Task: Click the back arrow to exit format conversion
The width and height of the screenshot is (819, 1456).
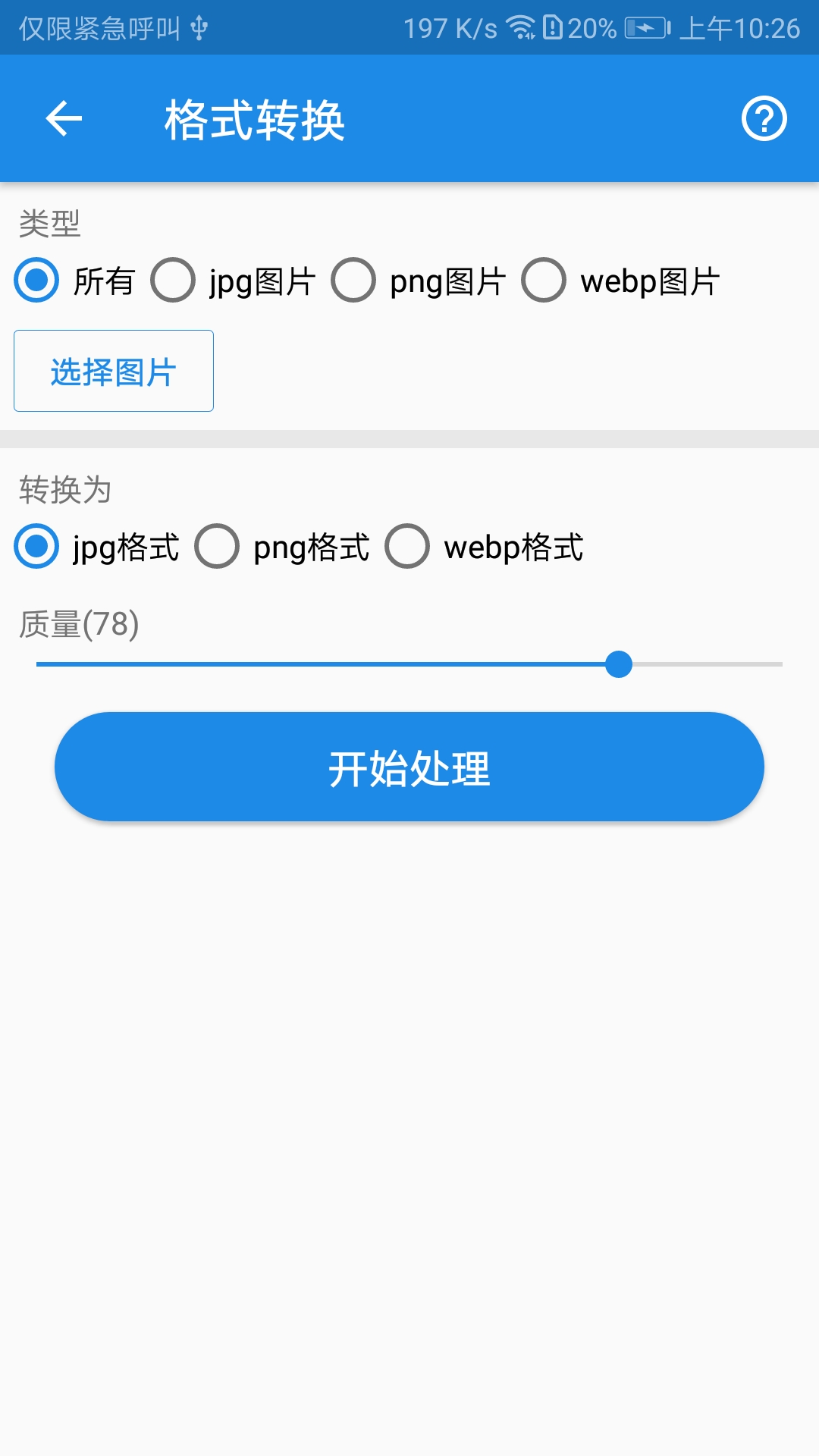Action: pyautogui.click(x=64, y=118)
